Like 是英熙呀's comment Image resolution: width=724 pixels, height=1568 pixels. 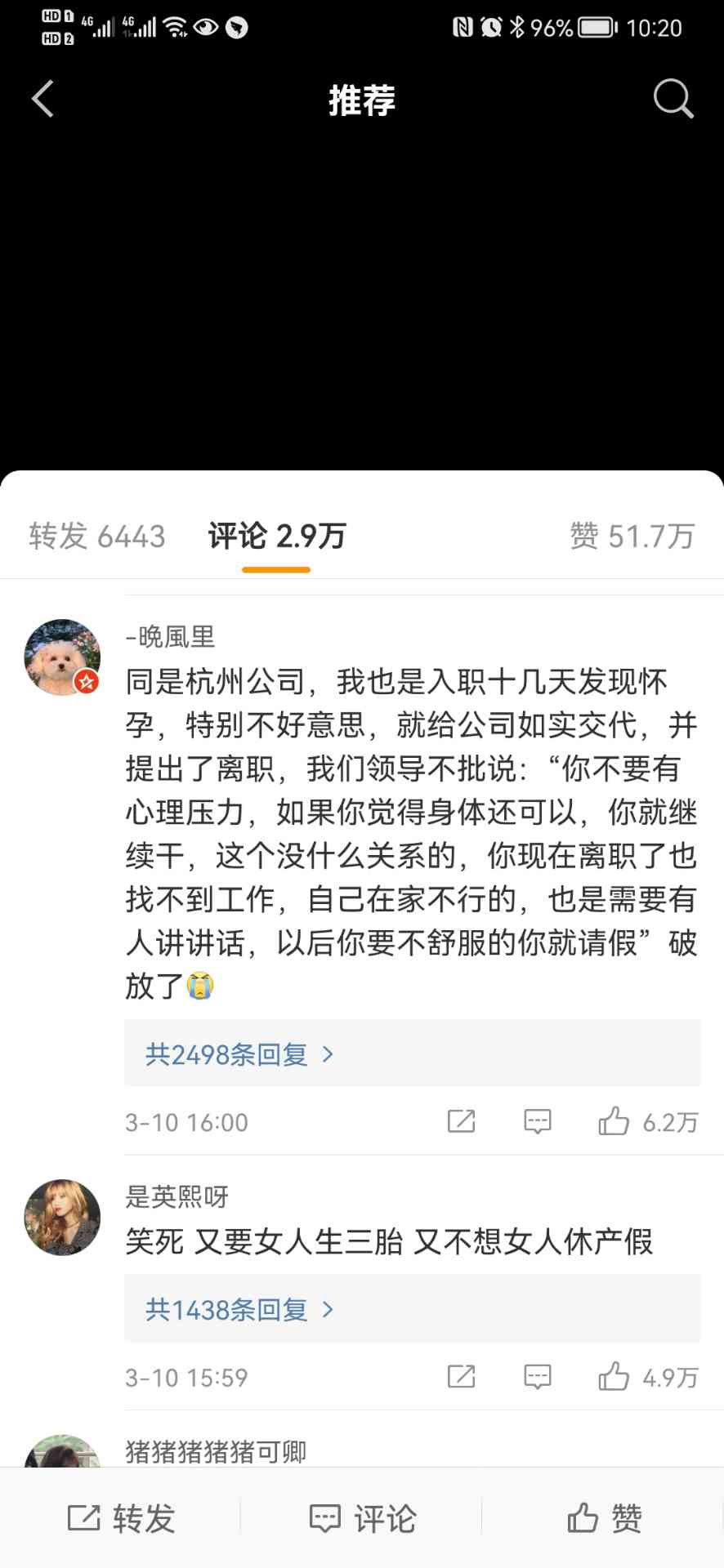[614, 1377]
